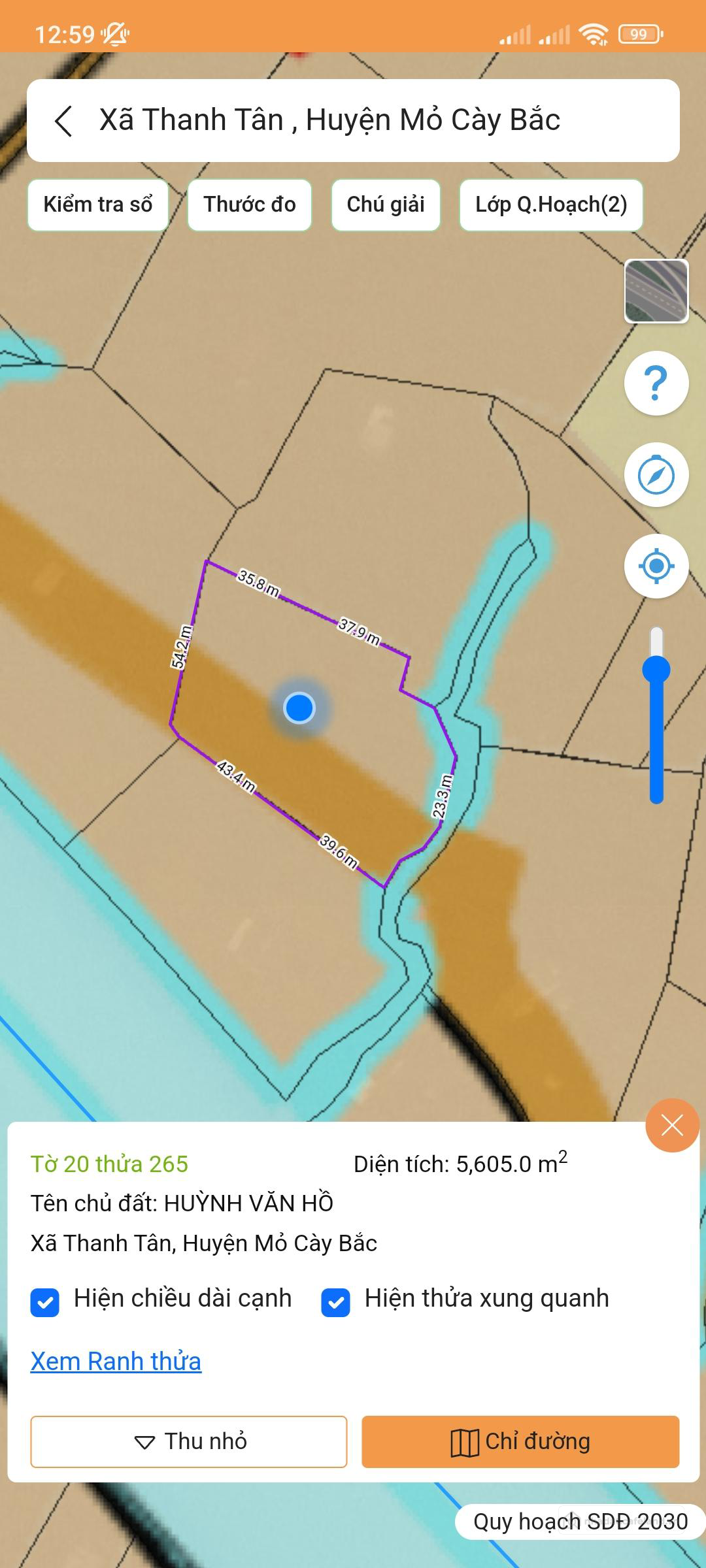This screenshot has height=1568, width=706.
Task: Uncheck Hiện chiều dài cạnh
Action: (x=45, y=1302)
